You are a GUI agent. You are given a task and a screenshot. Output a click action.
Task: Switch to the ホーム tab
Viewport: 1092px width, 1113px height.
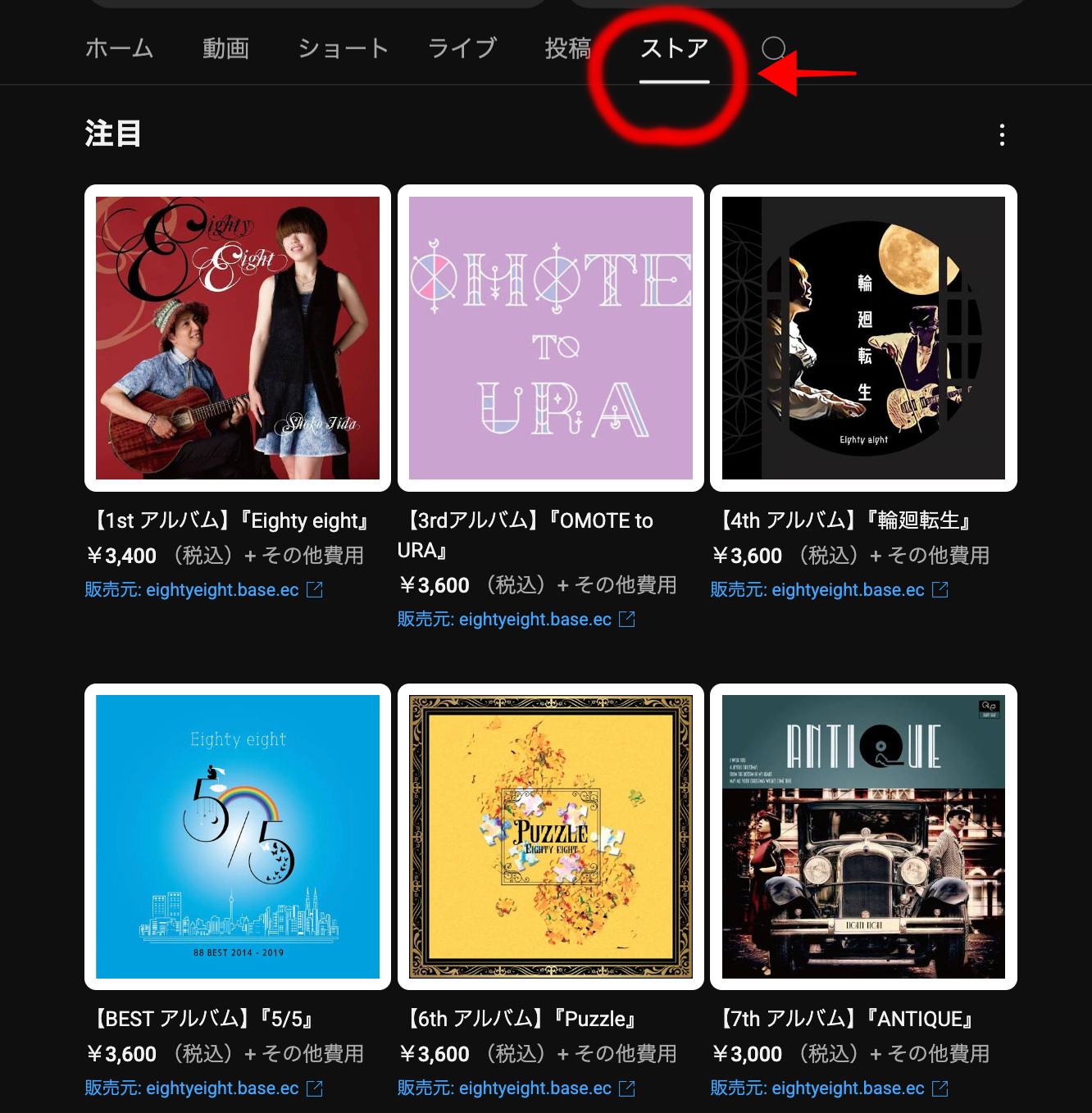[120, 49]
